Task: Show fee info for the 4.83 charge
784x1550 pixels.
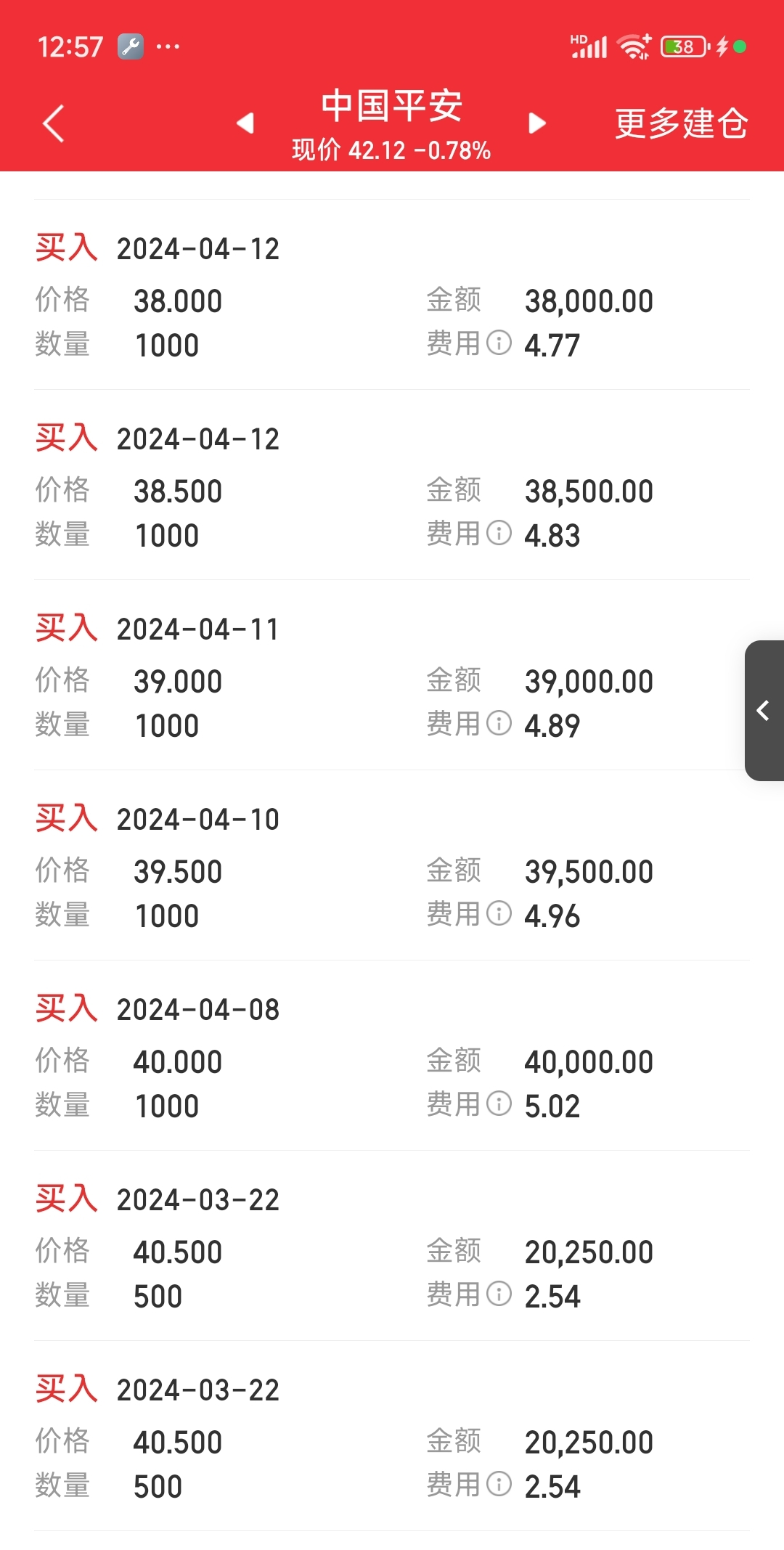Action: tap(499, 533)
